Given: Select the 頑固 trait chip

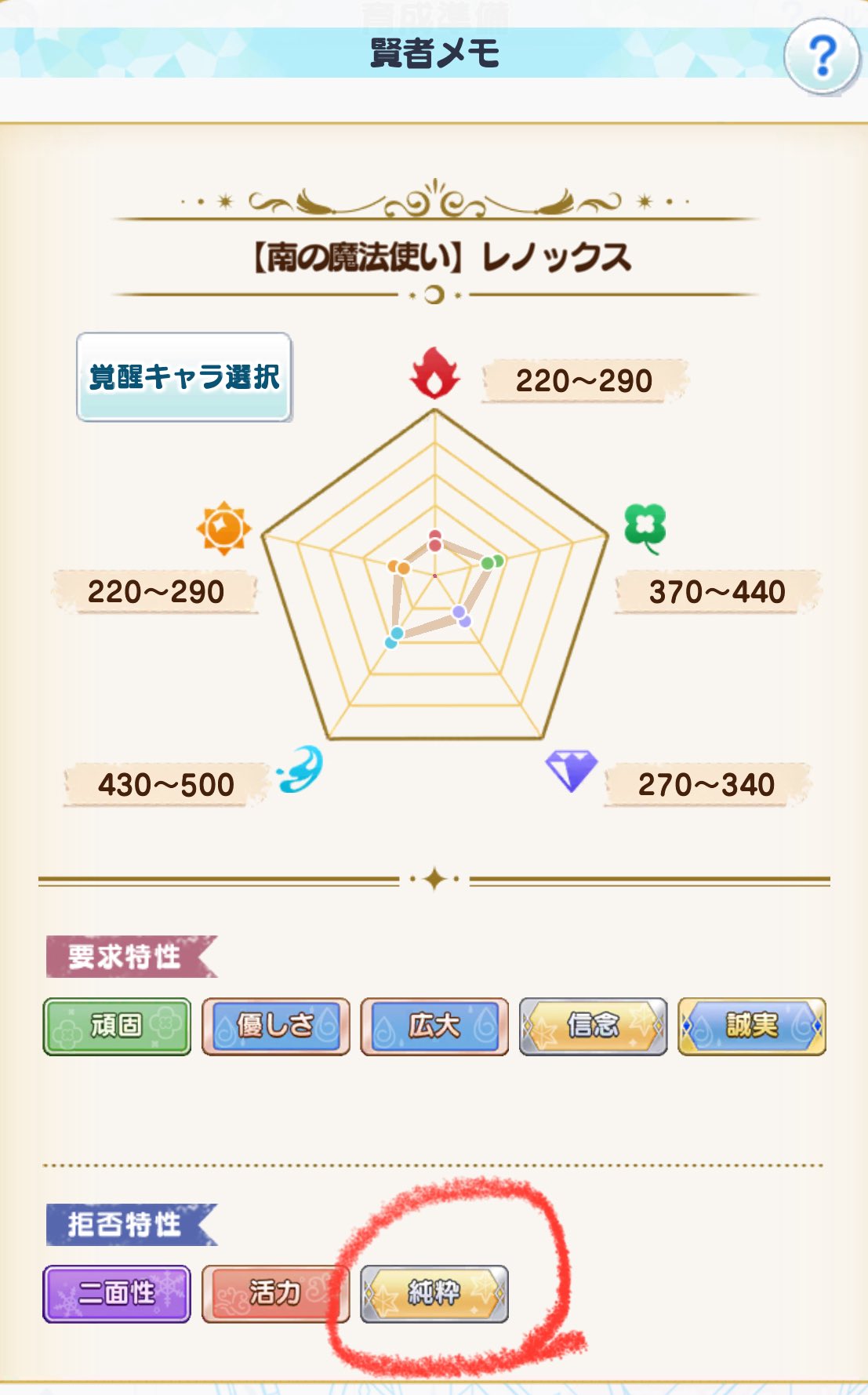Looking at the screenshot, I should tap(117, 1026).
